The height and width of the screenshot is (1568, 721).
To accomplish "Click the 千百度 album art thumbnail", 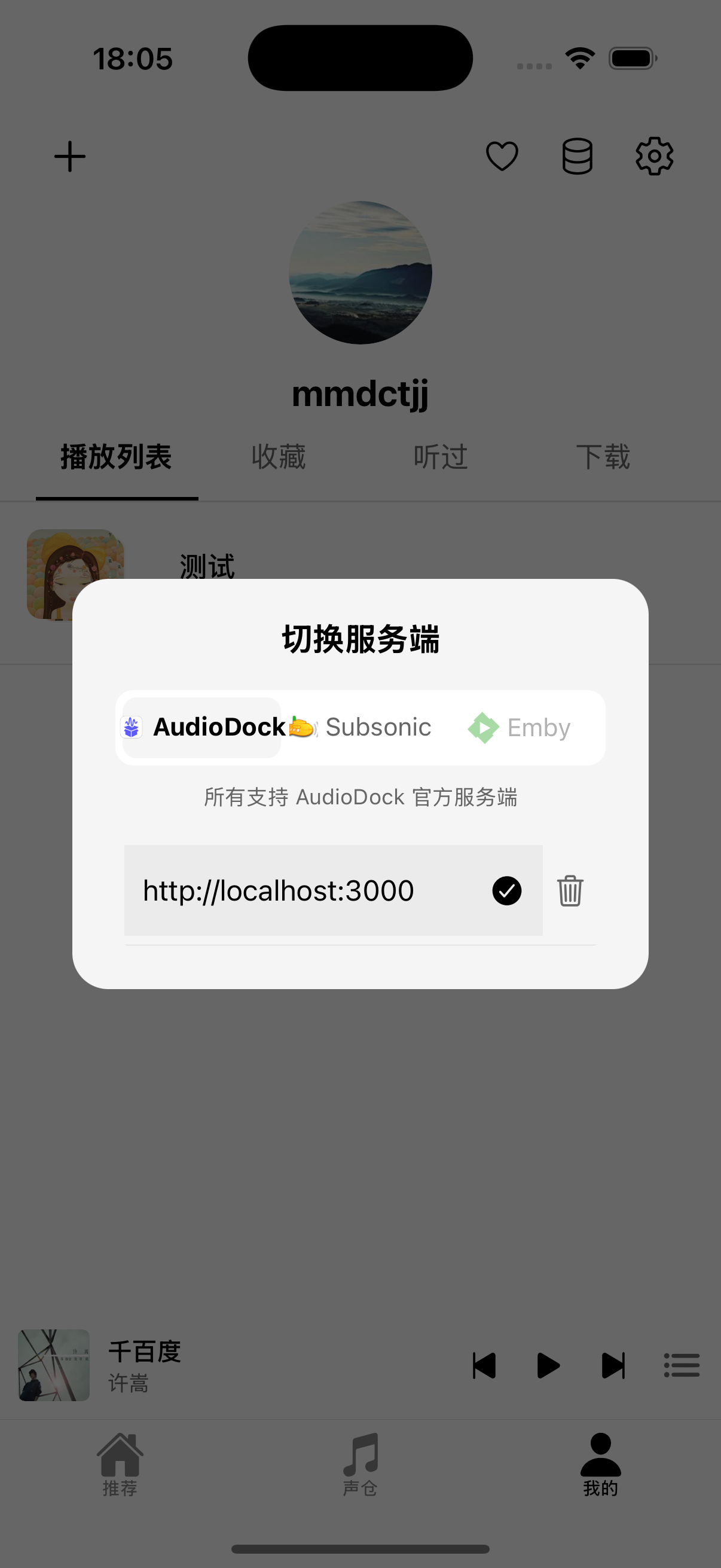I will click(54, 1365).
